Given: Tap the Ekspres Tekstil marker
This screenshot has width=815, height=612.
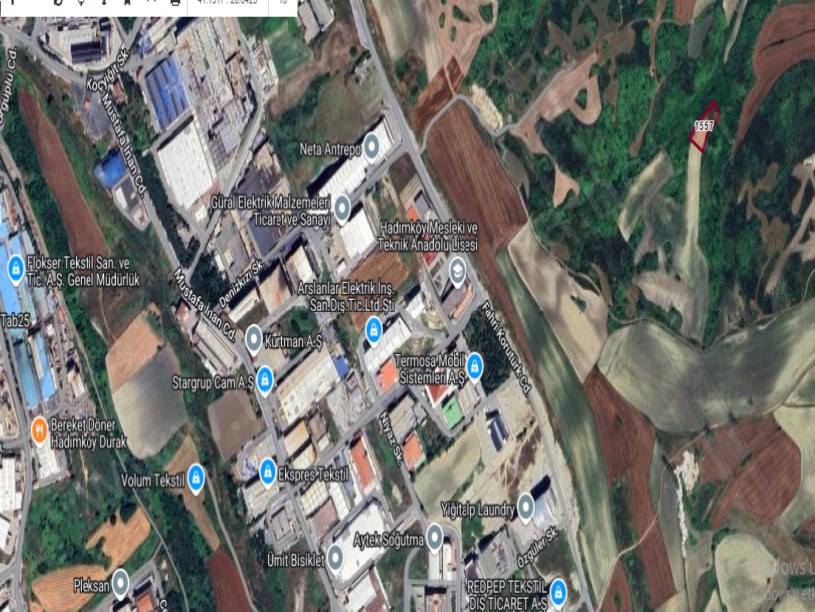Looking at the screenshot, I should 268,470.
